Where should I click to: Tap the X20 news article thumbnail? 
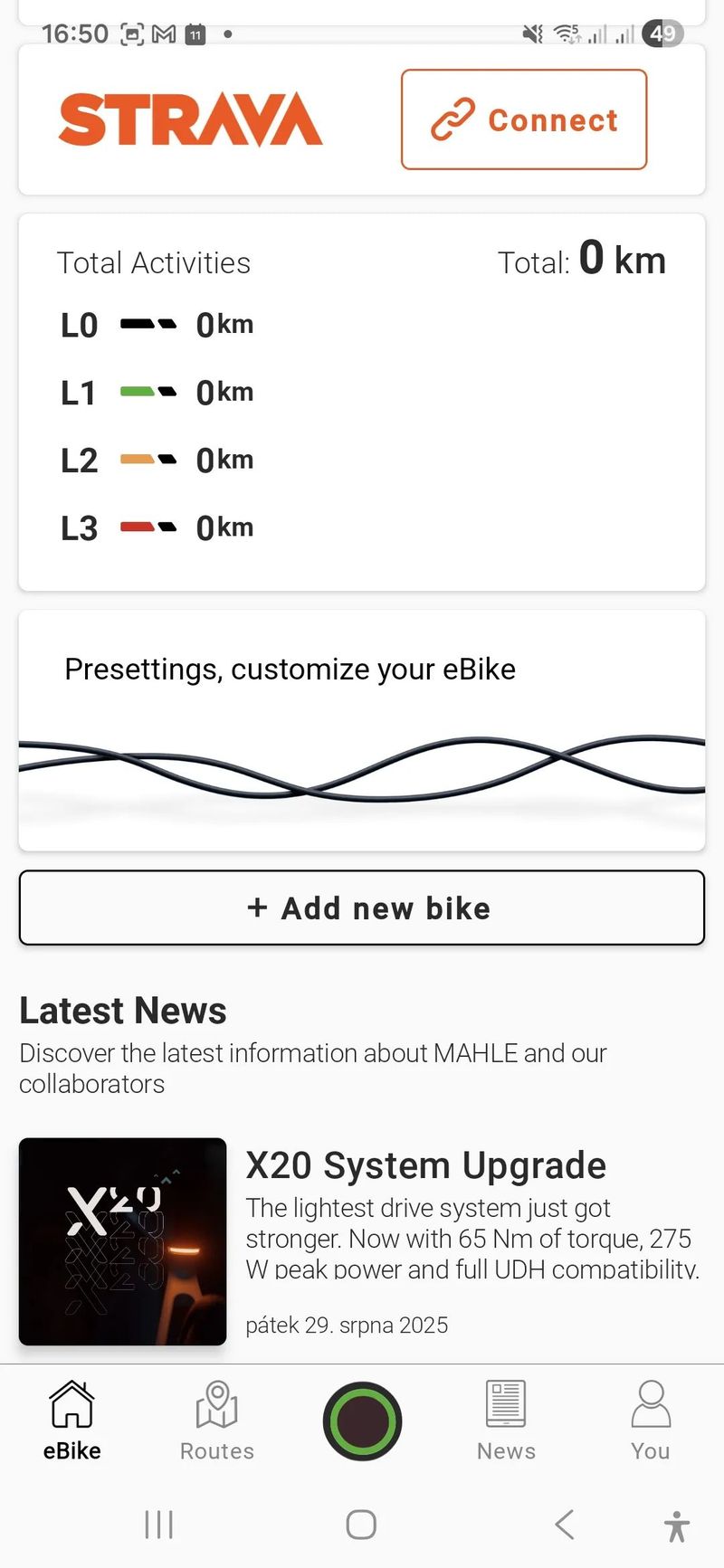[122, 1242]
